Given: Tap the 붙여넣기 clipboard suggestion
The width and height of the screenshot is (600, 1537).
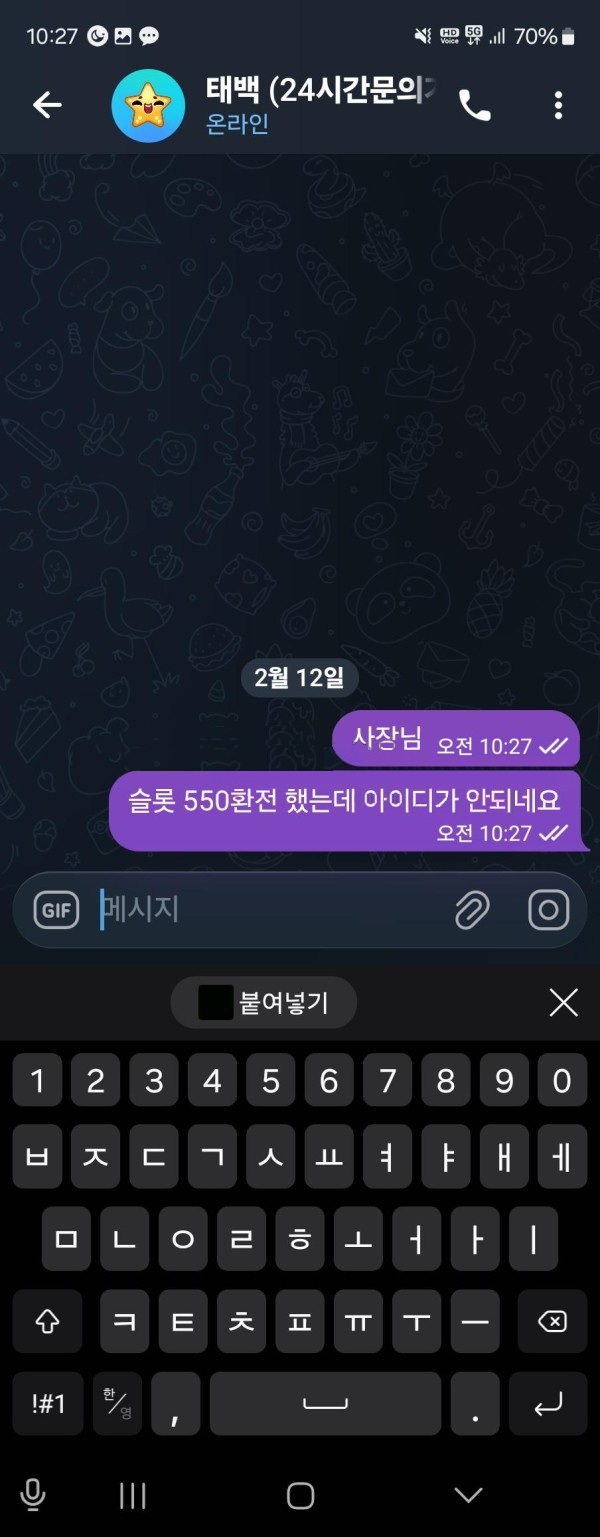Looking at the screenshot, I should pos(264,1003).
